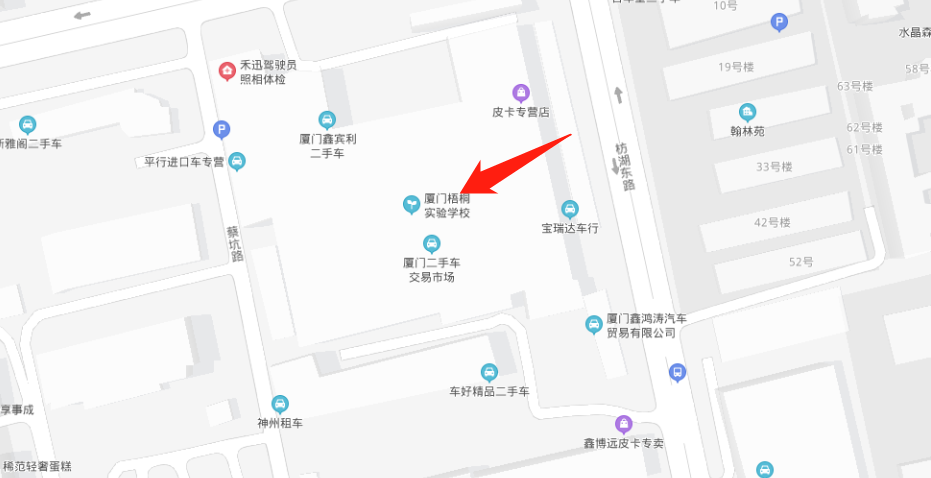Open the 皮卡专营店 shop marker
The image size is (931, 478).
520,93
